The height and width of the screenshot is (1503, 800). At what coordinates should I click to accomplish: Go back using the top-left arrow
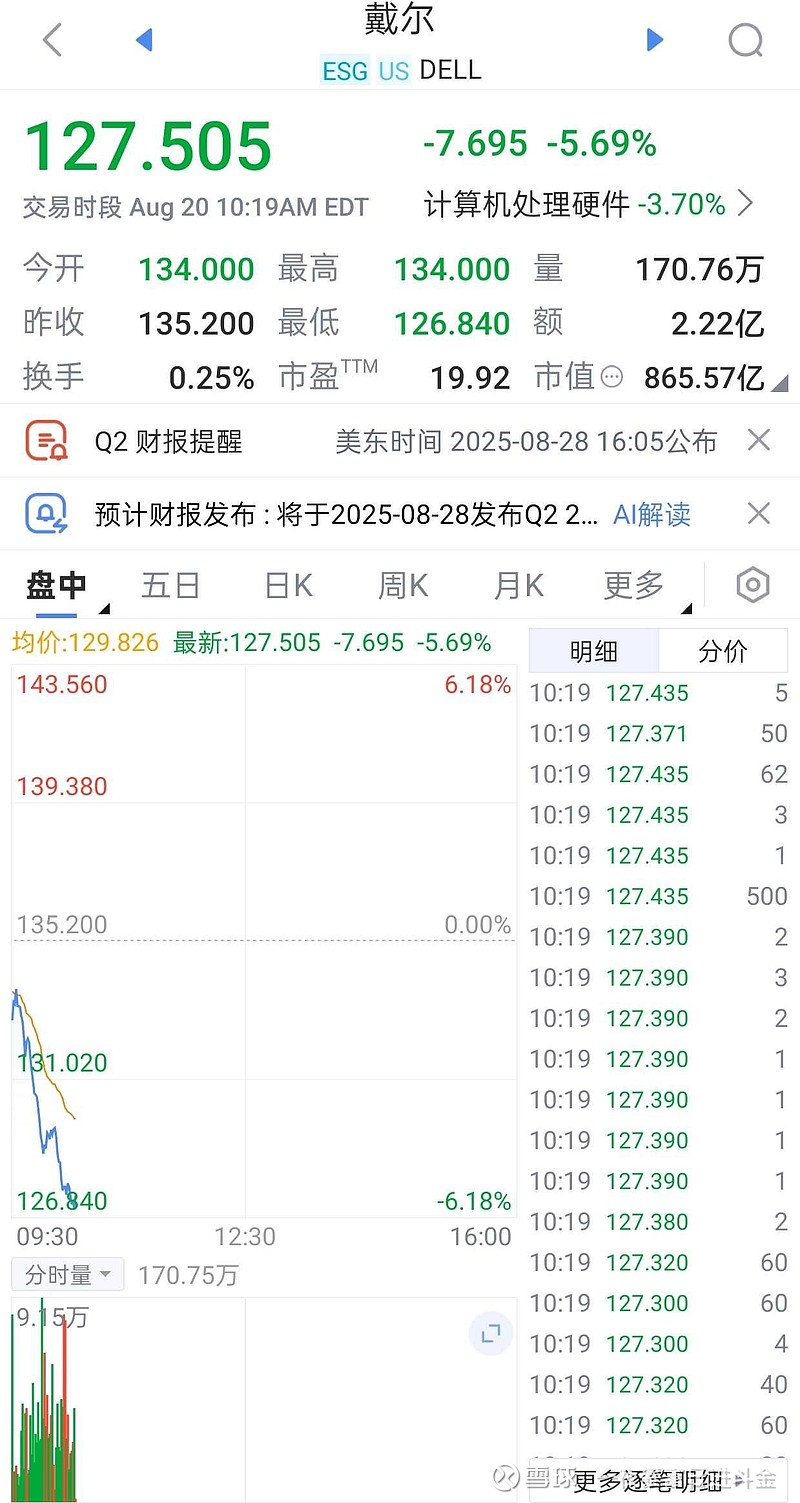click(x=53, y=40)
